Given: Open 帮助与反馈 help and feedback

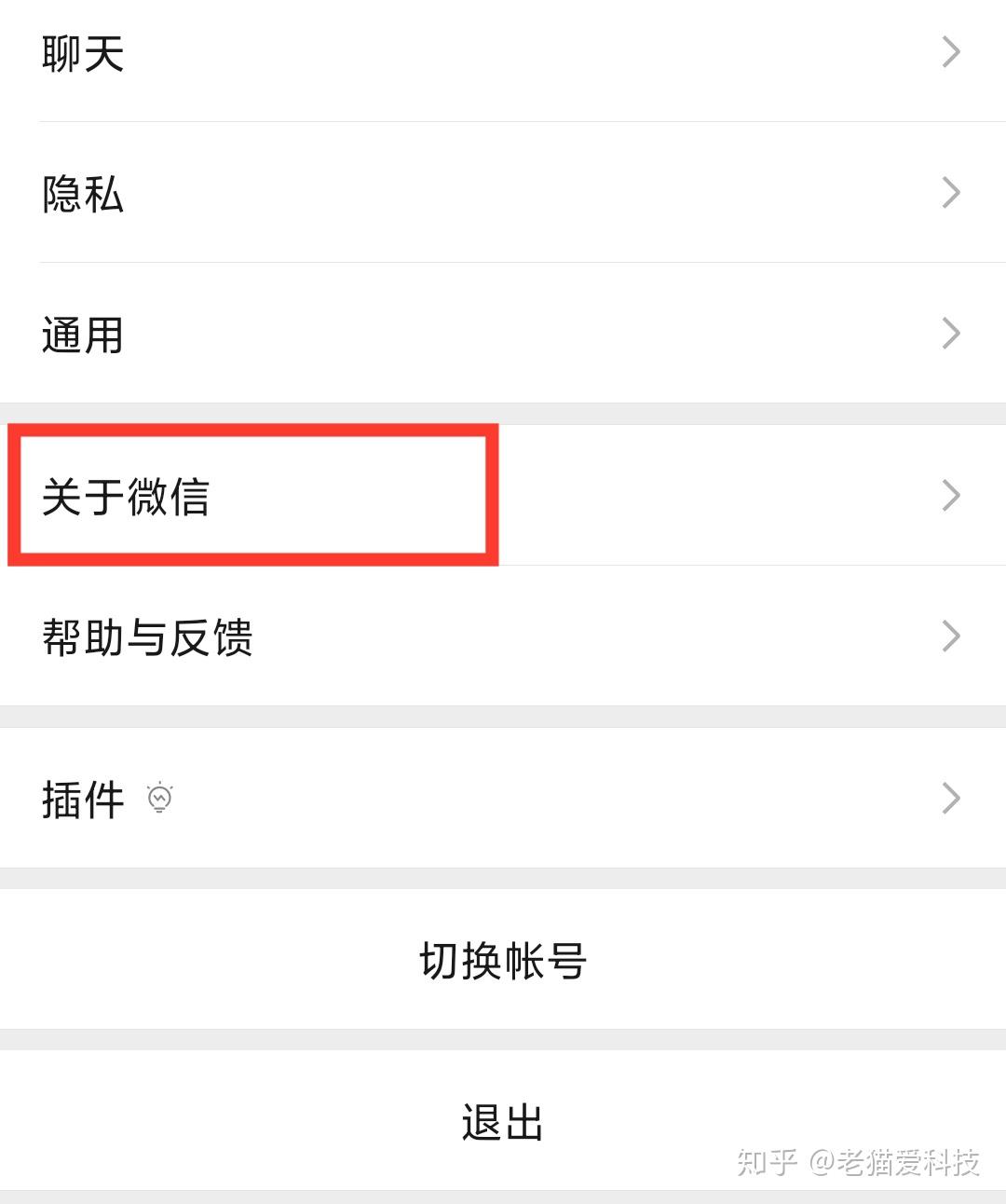Looking at the screenshot, I should coord(503,637).
